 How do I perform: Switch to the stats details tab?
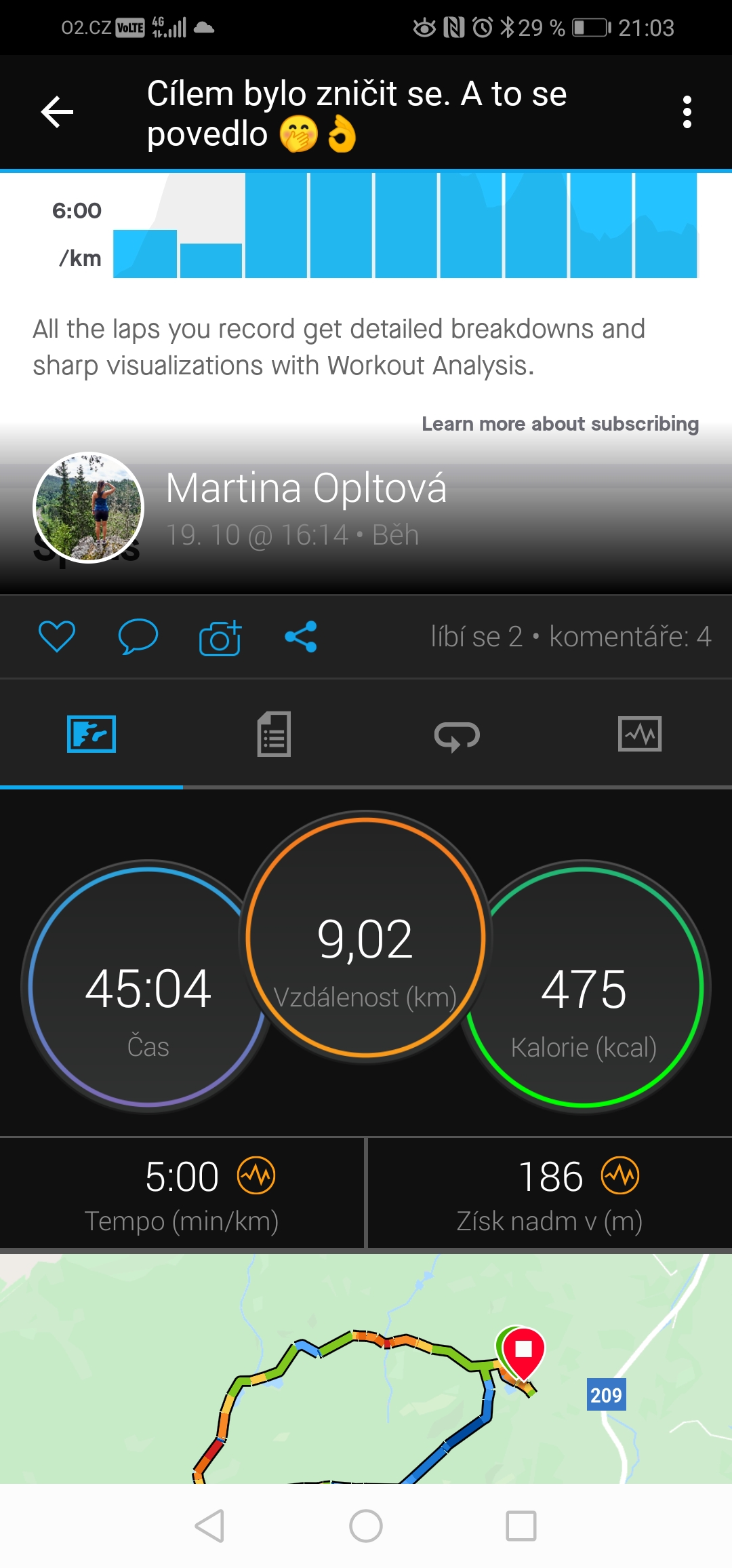[x=274, y=734]
